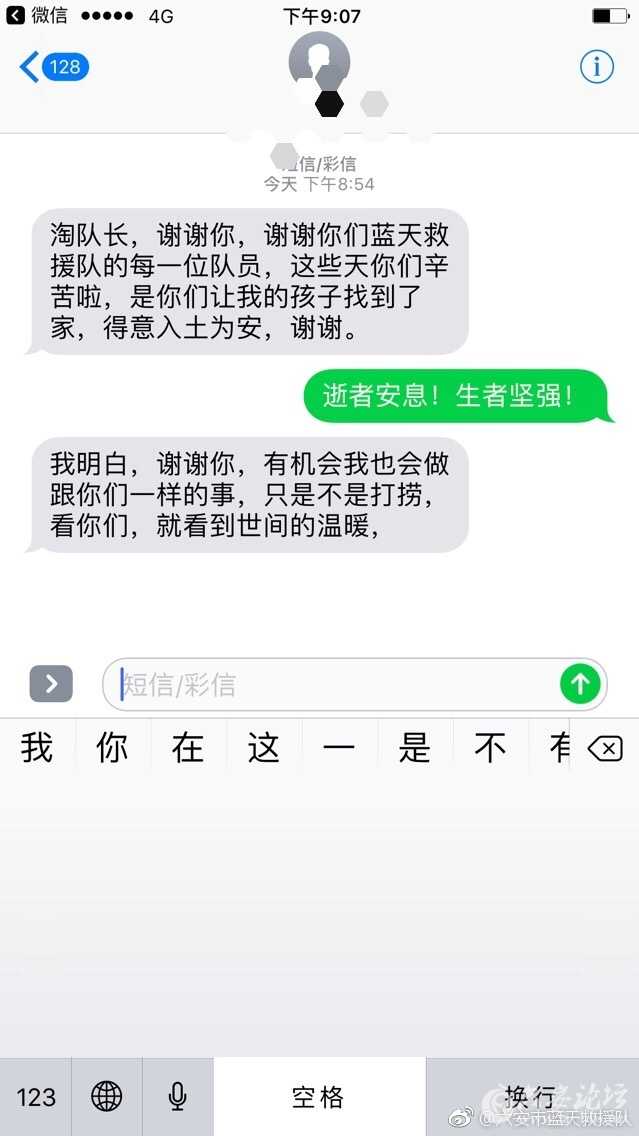Open contact details info icon
Viewport: 639px width, 1136px height.
tap(597, 67)
